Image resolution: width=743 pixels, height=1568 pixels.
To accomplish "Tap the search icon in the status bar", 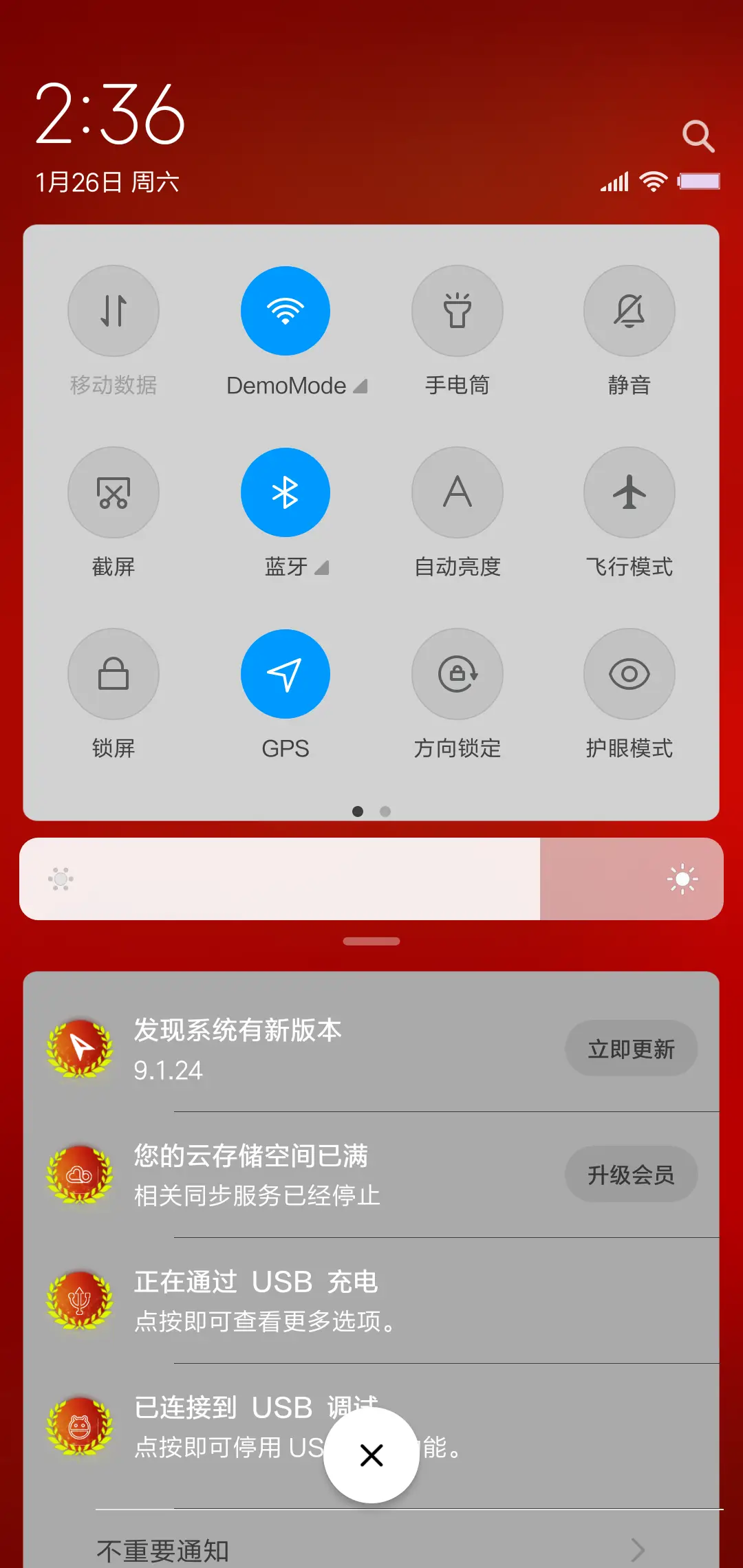I will point(699,135).
